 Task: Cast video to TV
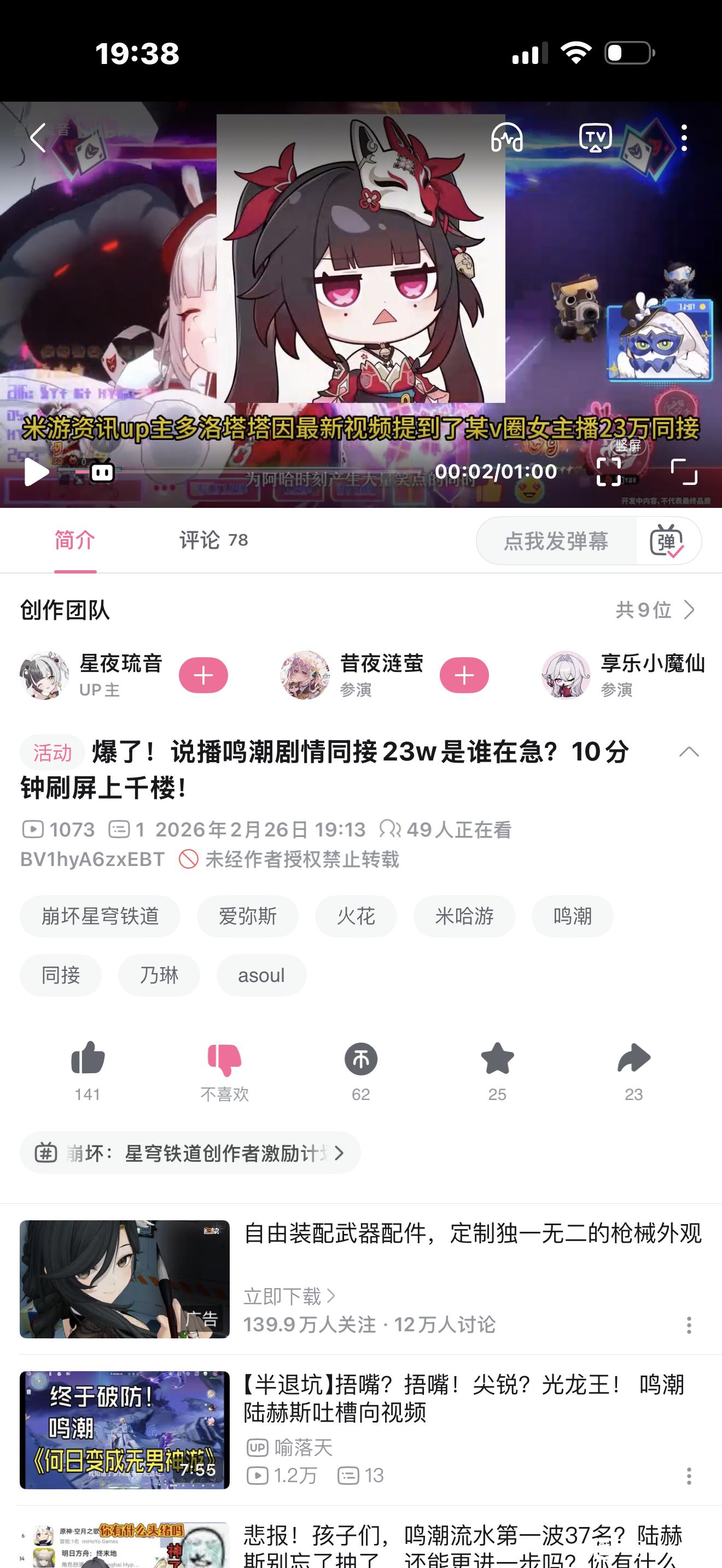click(595, 138)
